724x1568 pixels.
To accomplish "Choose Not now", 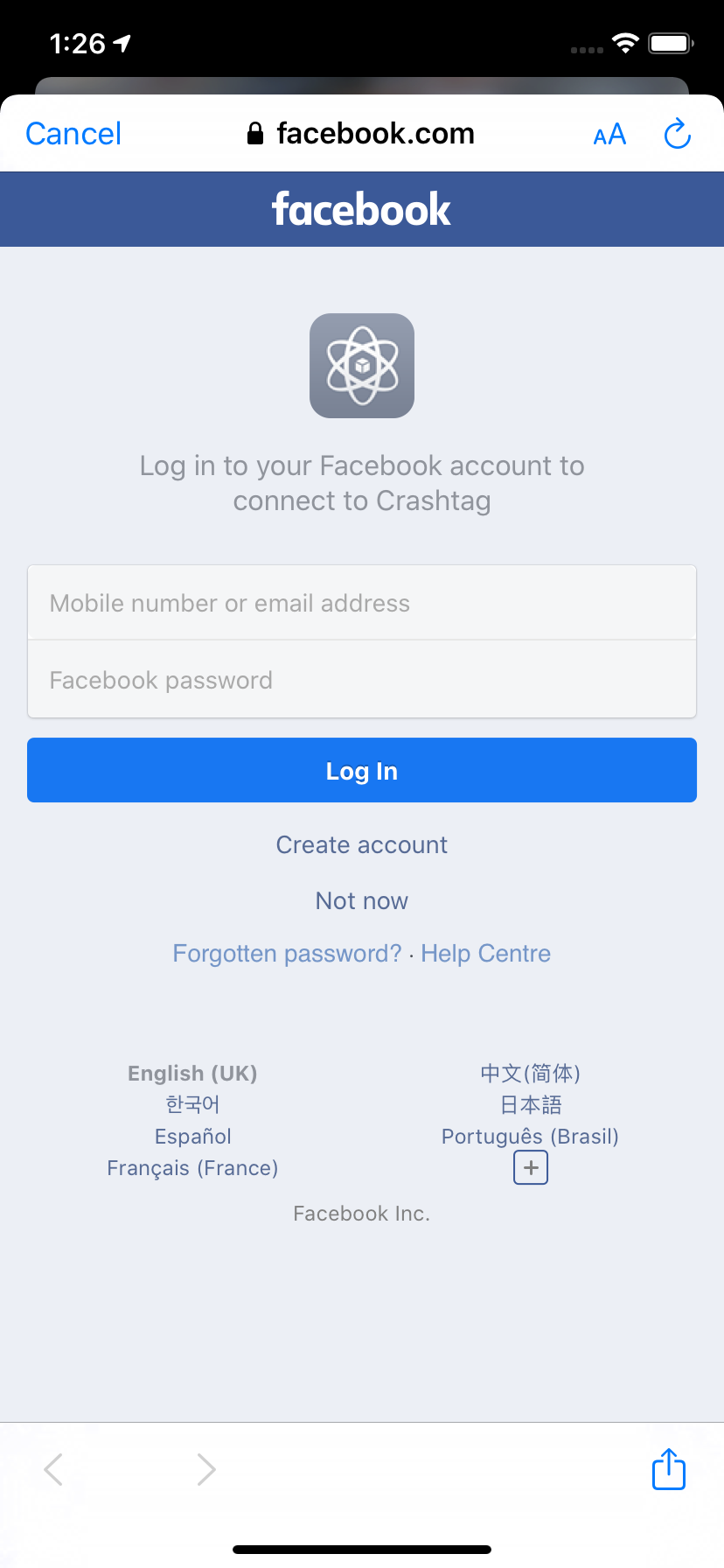I will click(362, 900).
